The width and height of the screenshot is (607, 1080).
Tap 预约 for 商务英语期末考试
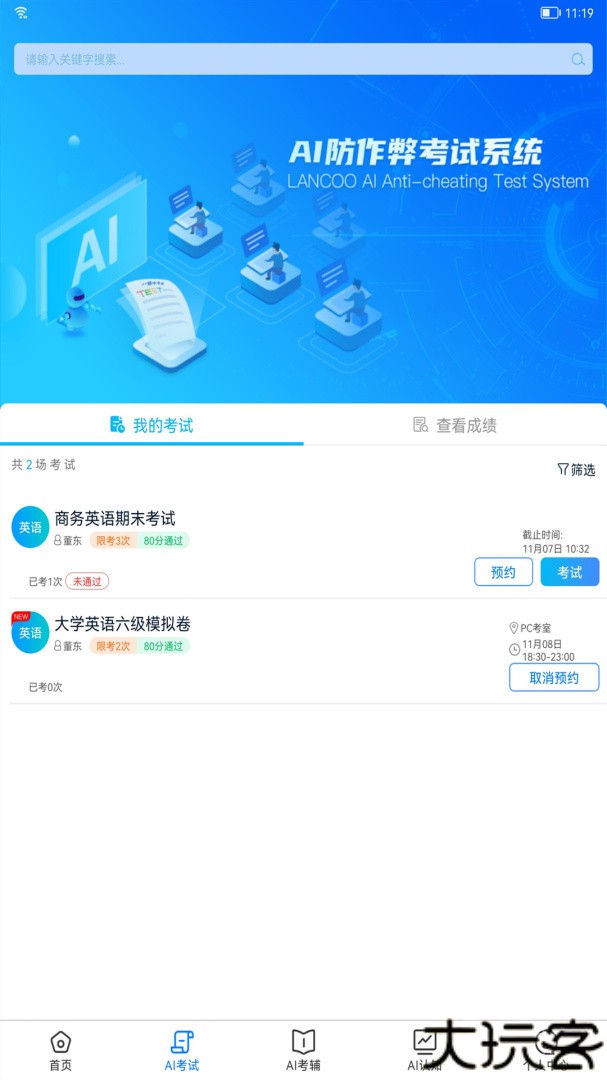(x=503, y=572)
